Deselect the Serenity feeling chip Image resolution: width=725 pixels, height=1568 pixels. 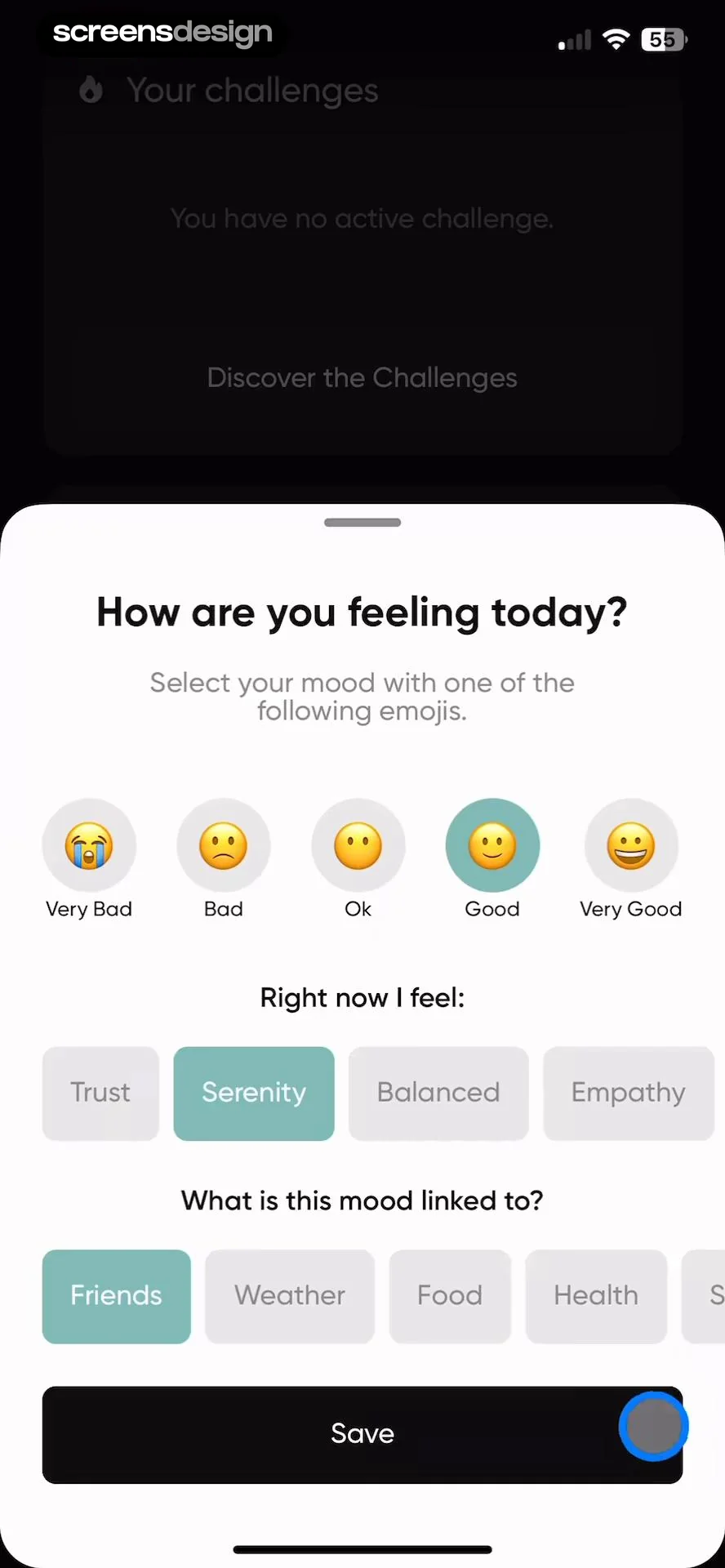(254, 1093)
